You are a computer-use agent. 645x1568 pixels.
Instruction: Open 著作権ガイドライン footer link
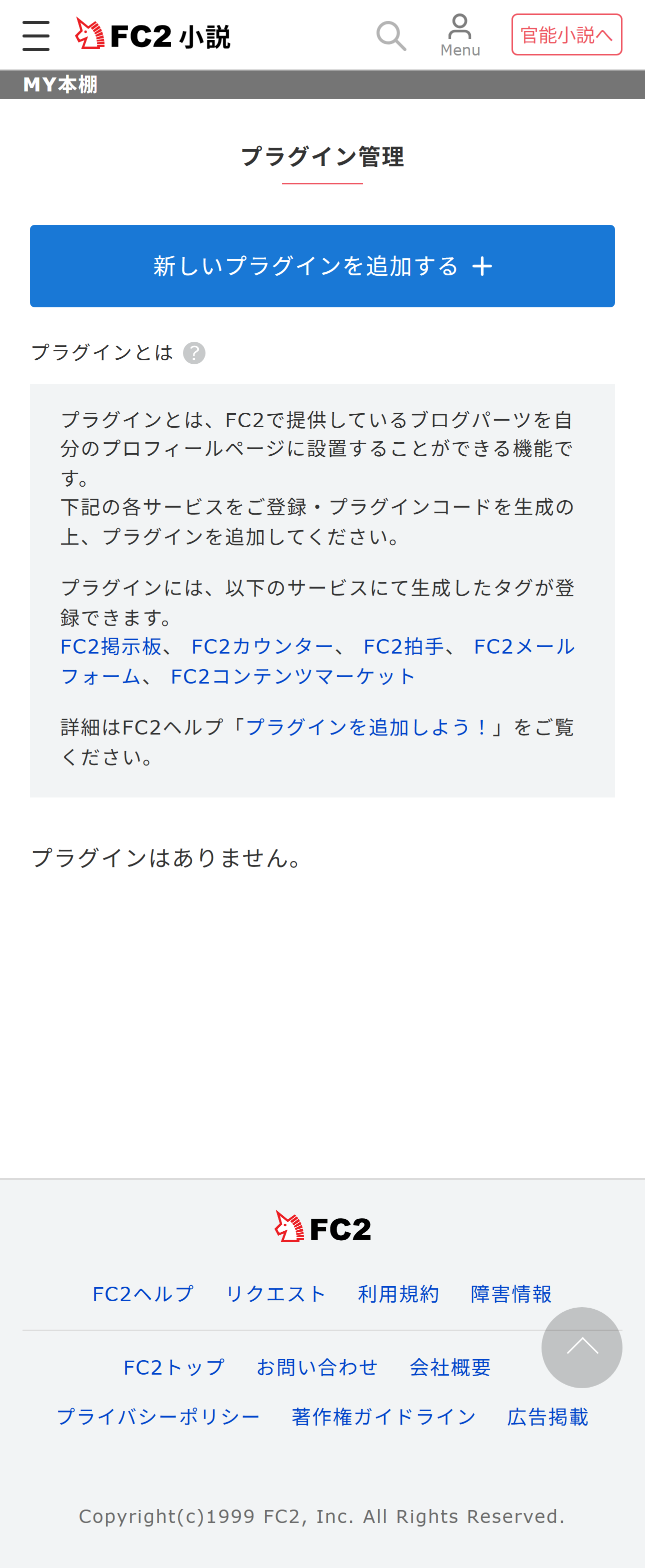(383, 1417)
